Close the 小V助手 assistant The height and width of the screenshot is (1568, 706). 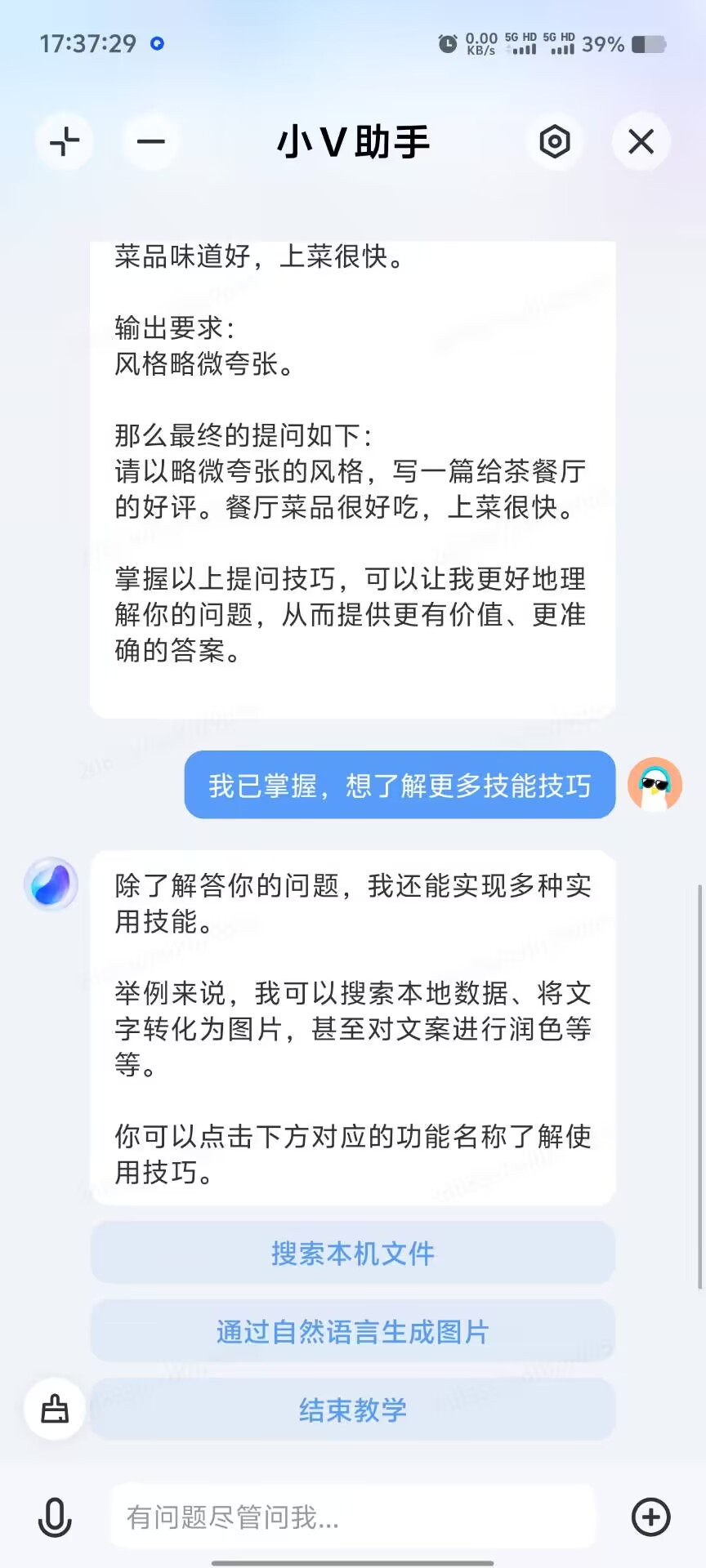click(641, 141)
